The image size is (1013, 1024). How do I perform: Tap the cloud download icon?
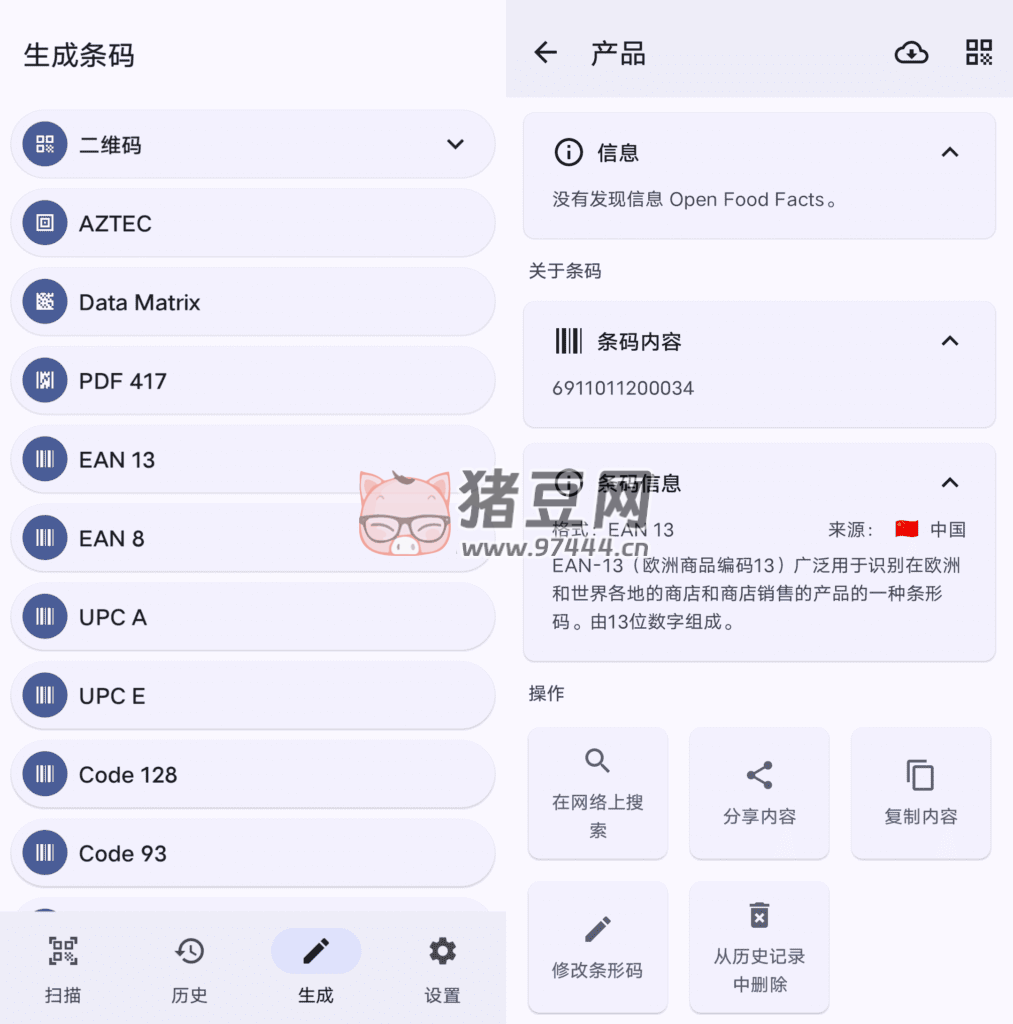pos(911,53)
